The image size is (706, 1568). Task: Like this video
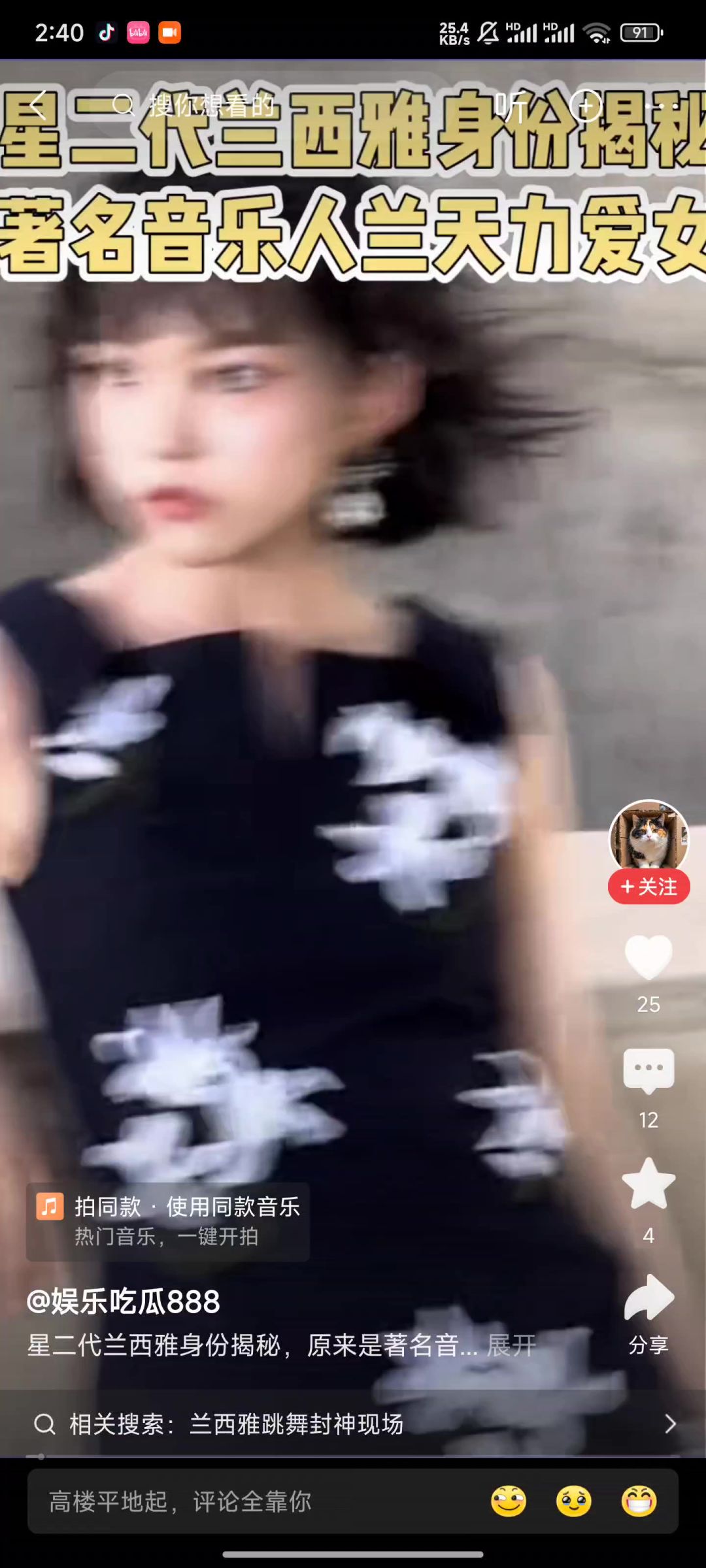click(648, 957)
